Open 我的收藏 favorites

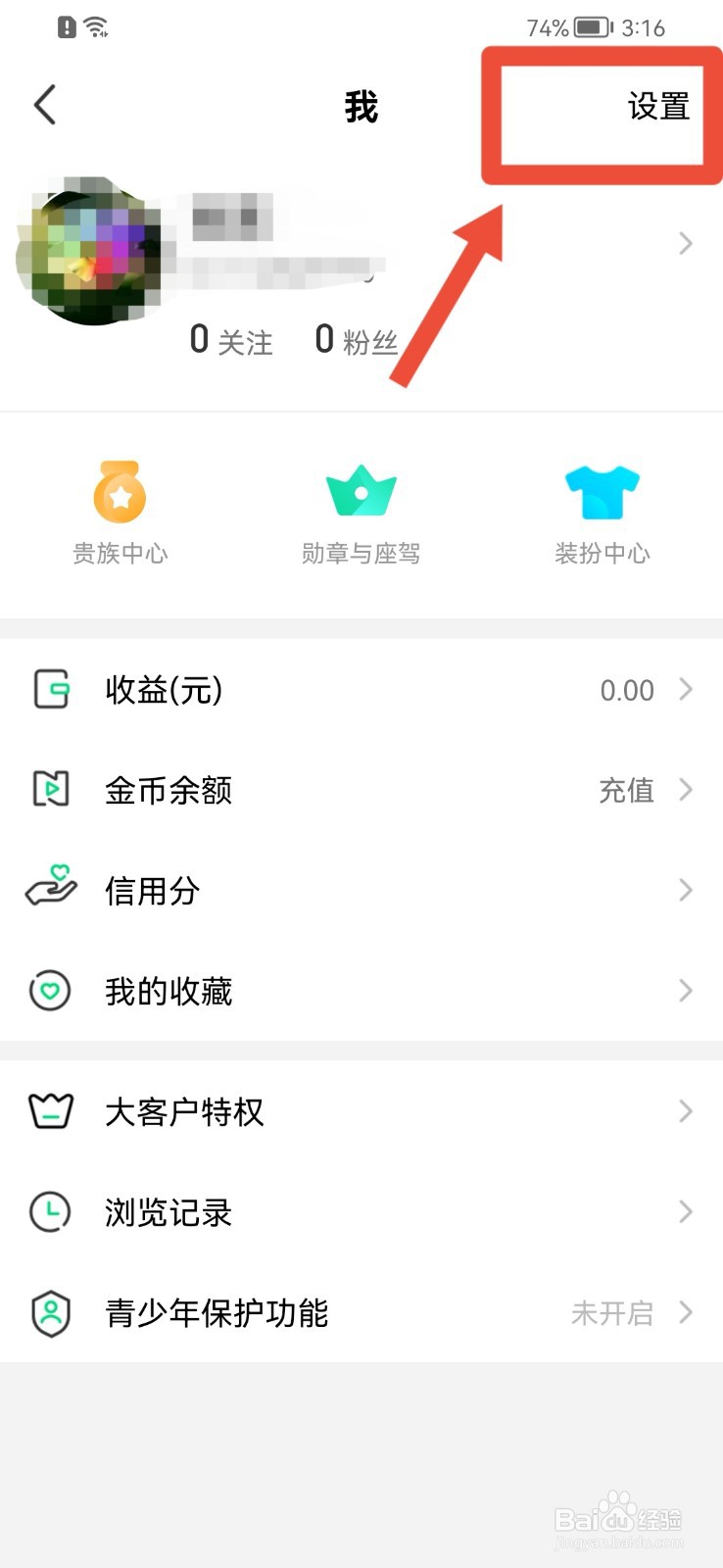point(361,991)
